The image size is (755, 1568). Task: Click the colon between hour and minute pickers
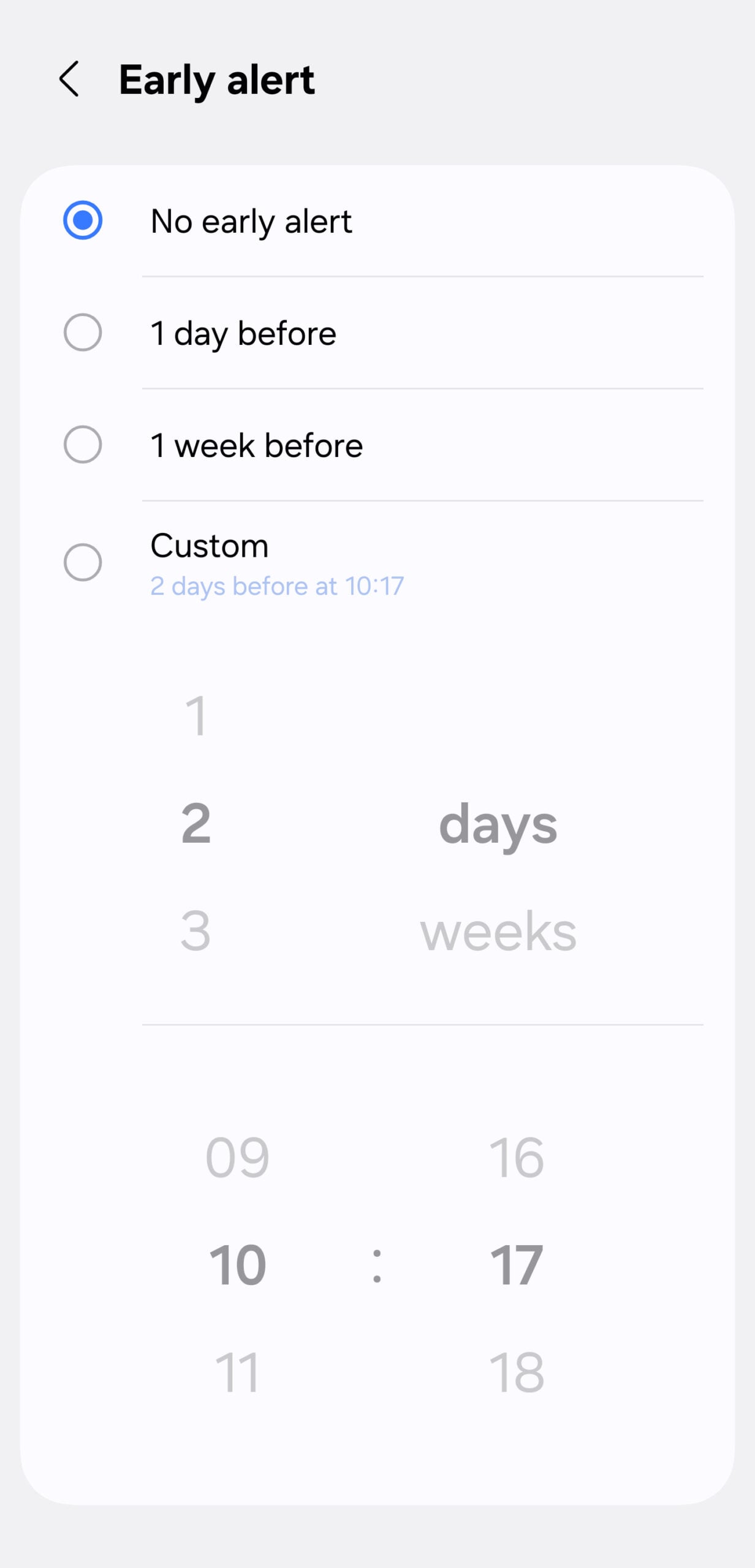(x=376, y=1263)
